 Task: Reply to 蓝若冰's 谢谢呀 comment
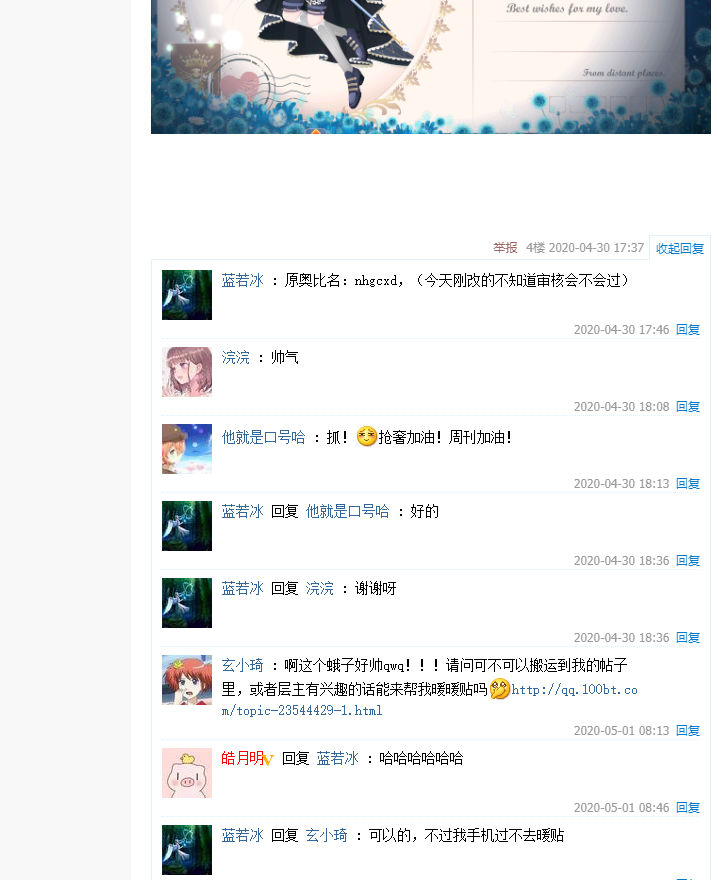tap(688, 637)
